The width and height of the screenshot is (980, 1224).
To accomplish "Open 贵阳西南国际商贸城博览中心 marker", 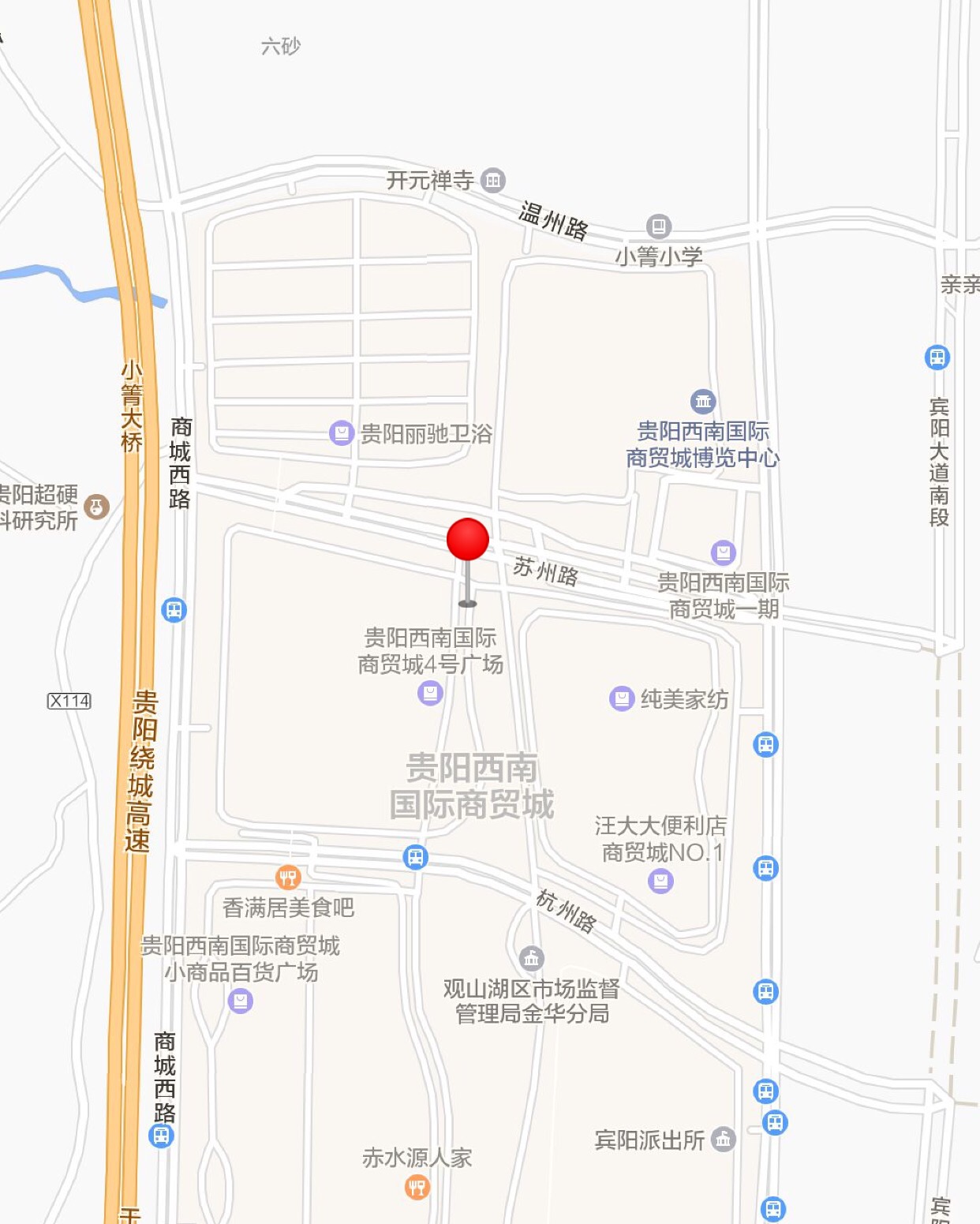I will (702, 402).
